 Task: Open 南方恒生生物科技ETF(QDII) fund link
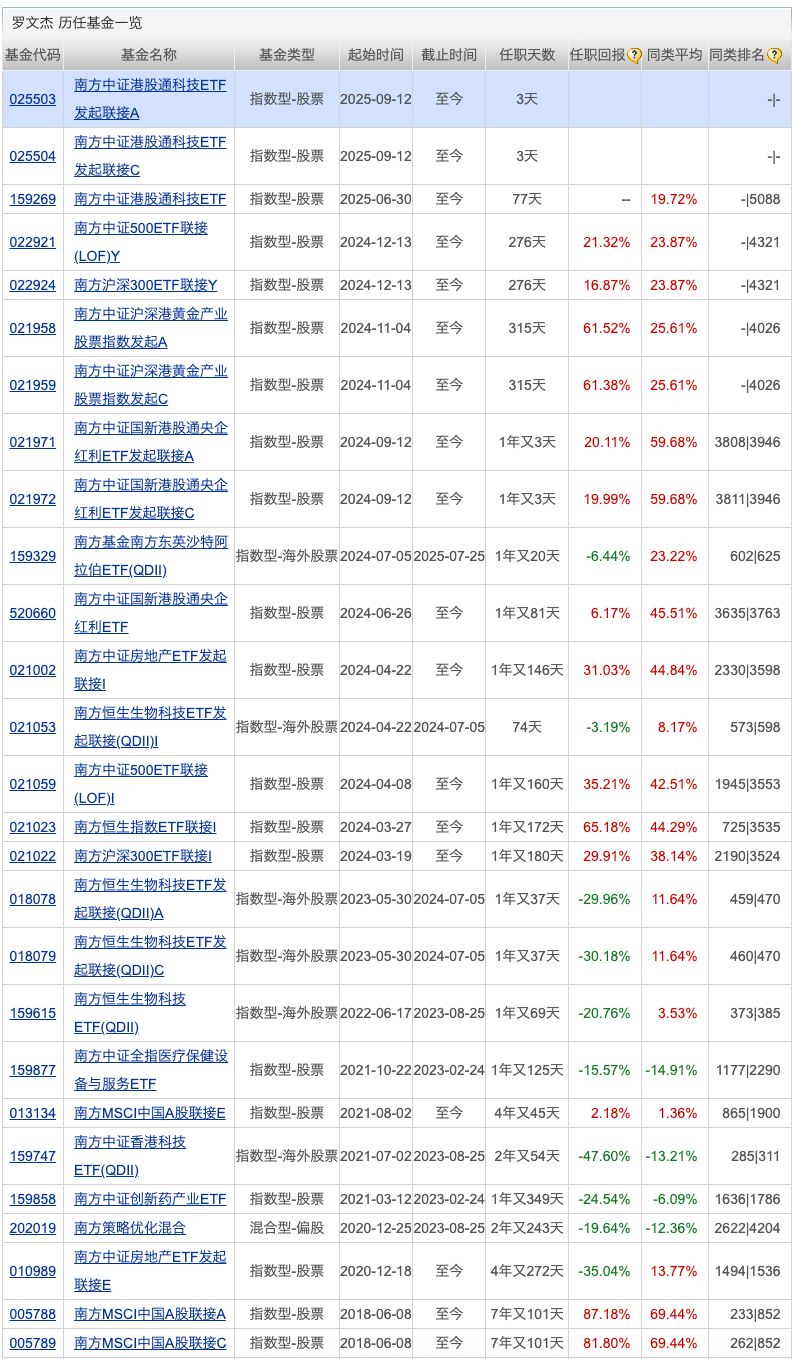(130, 999)
